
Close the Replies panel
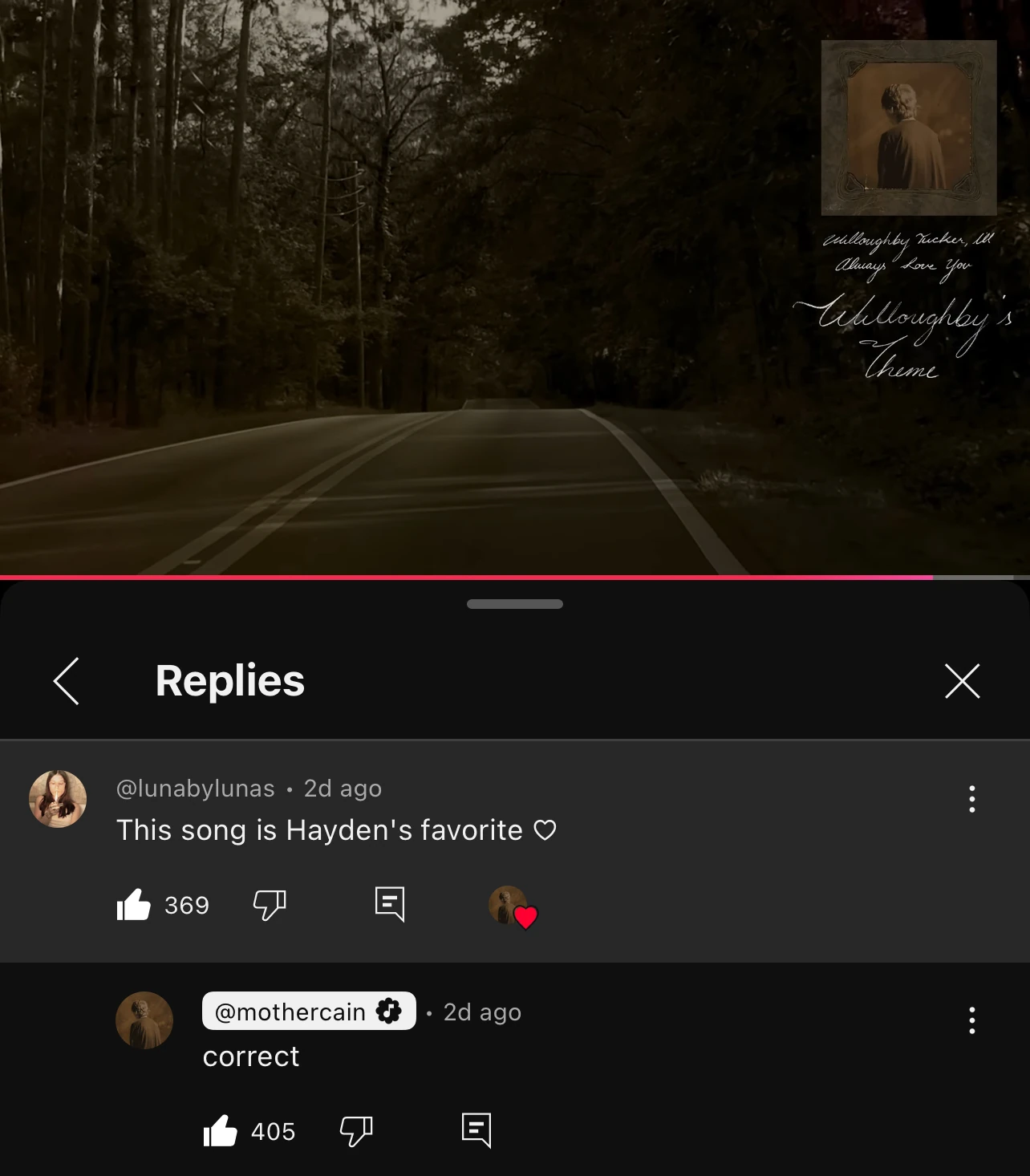(962, 681)
